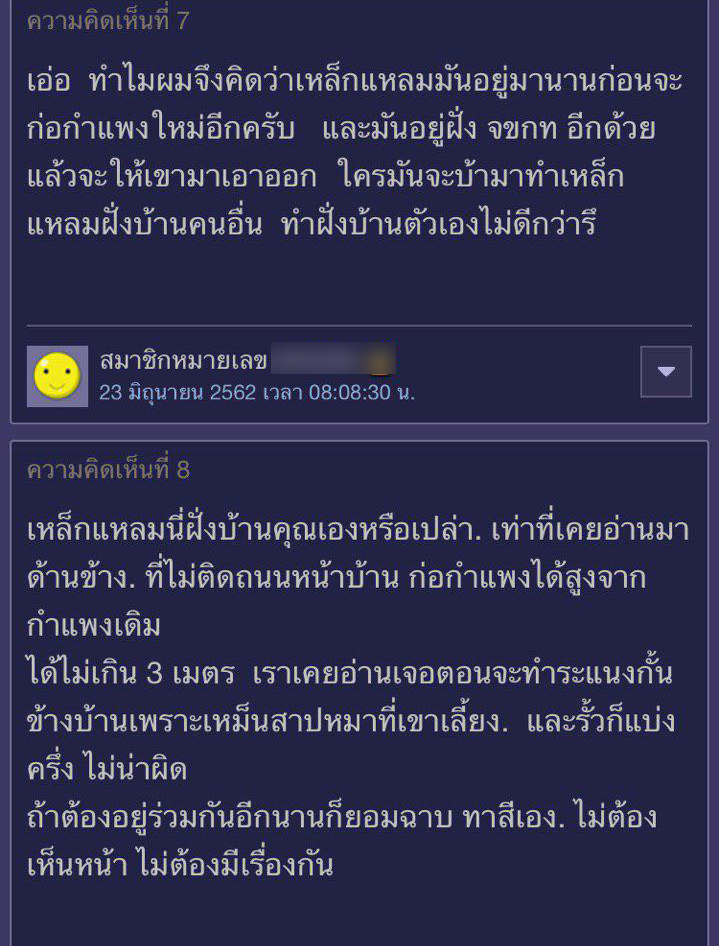The height and width of the screenshot is (946, 719).
Task: Tap the yellow smiley avatar of comment 7's author
Action: pos(57,376)
